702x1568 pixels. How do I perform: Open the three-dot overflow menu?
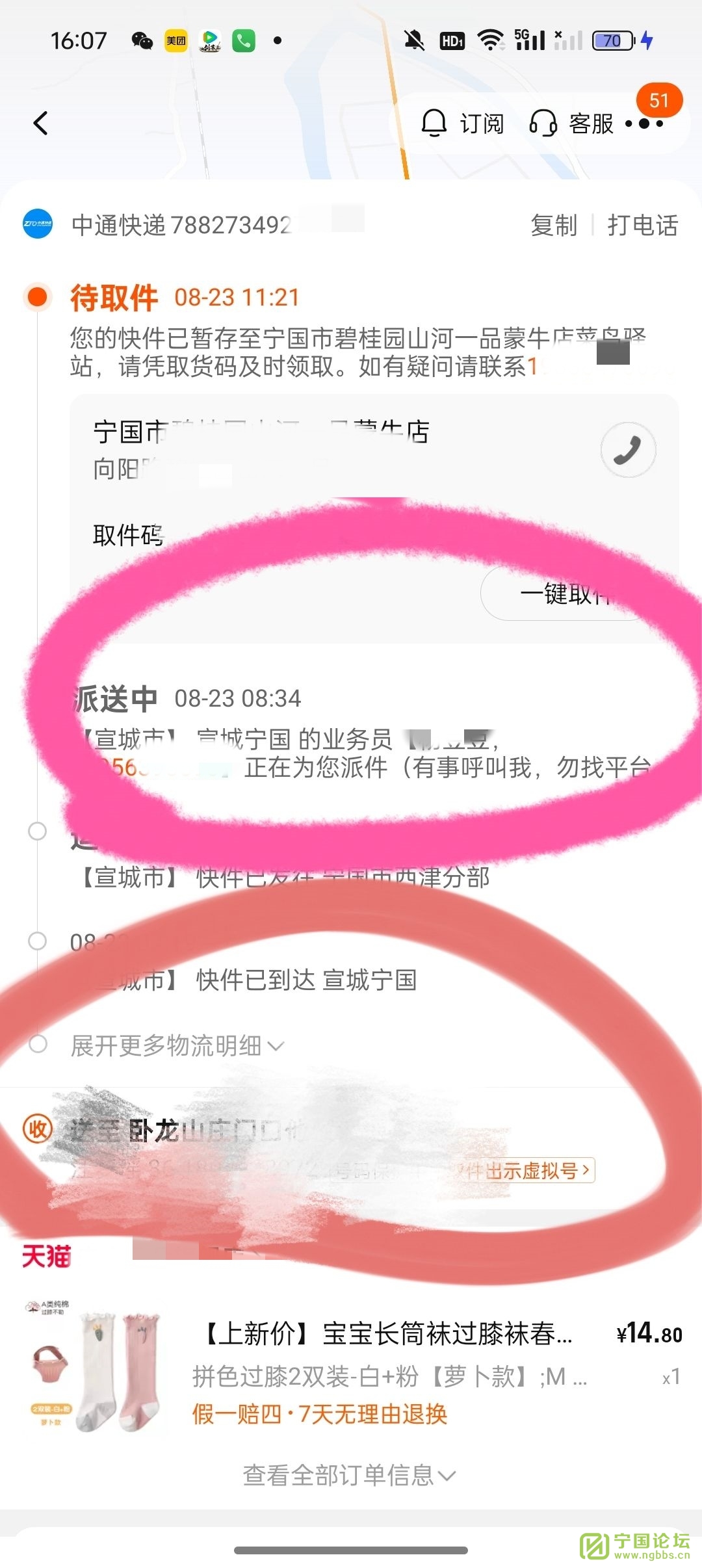[x=645, y=124]
